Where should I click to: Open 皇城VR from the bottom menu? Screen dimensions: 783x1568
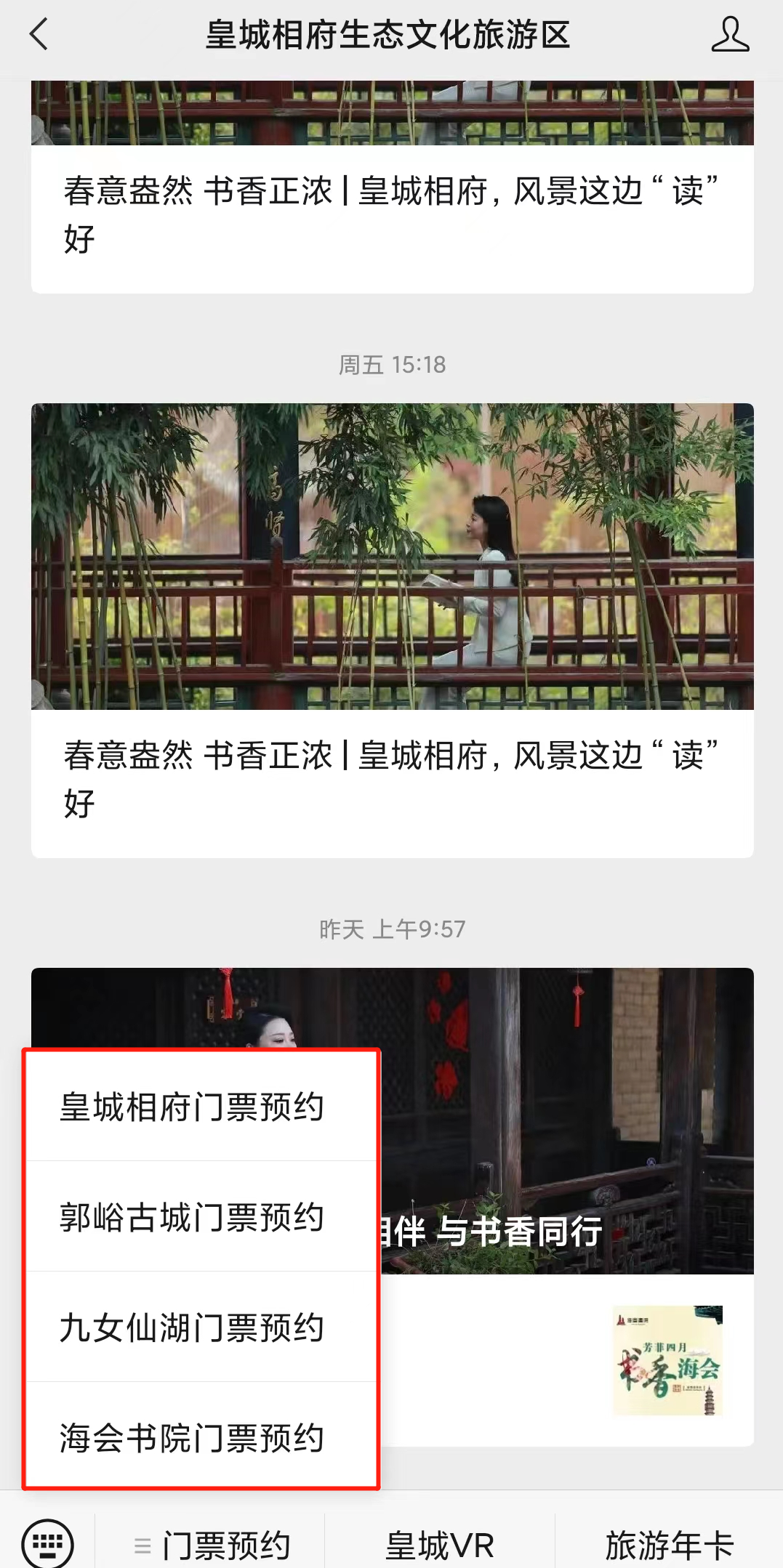(x=440, y=1545)
